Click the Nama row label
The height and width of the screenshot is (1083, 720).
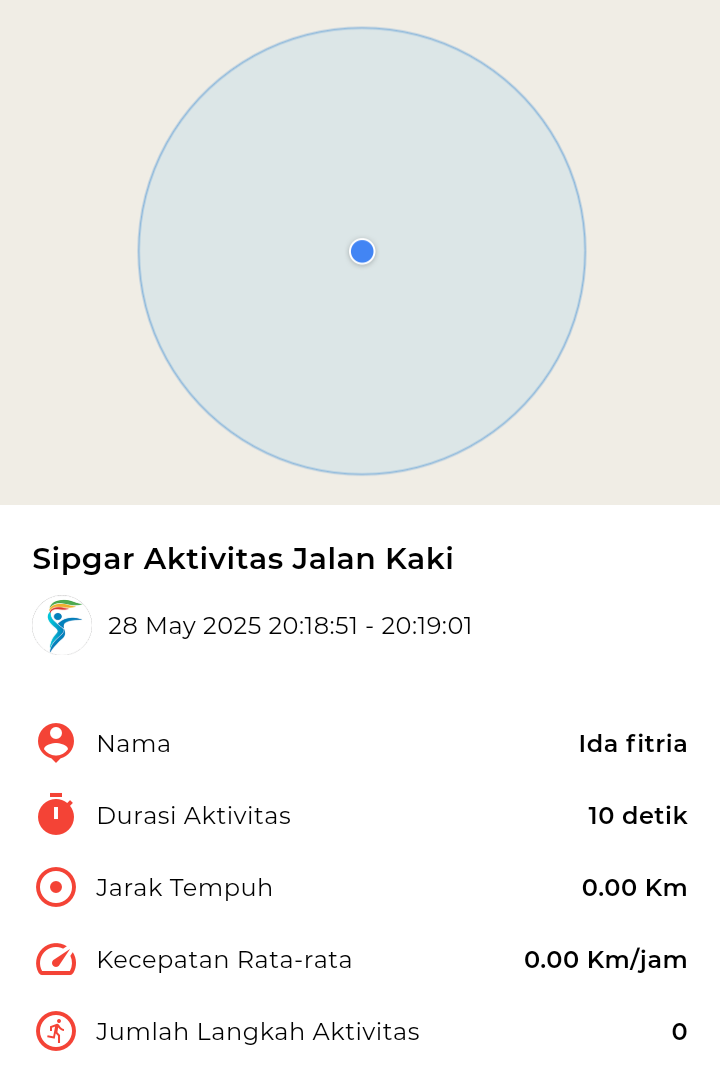pos(133,743)
